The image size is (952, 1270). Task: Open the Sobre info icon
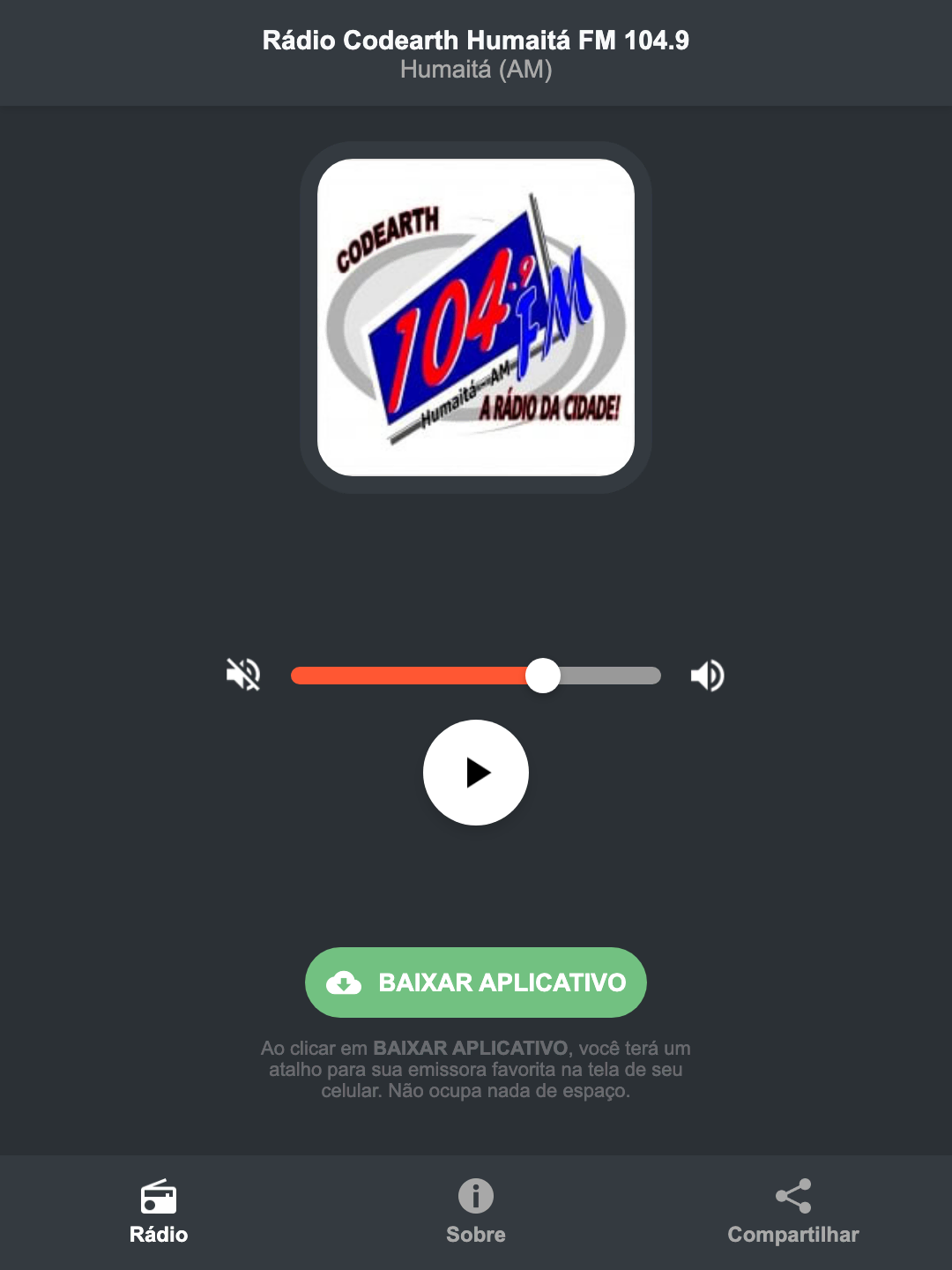tap(475, 1198)
